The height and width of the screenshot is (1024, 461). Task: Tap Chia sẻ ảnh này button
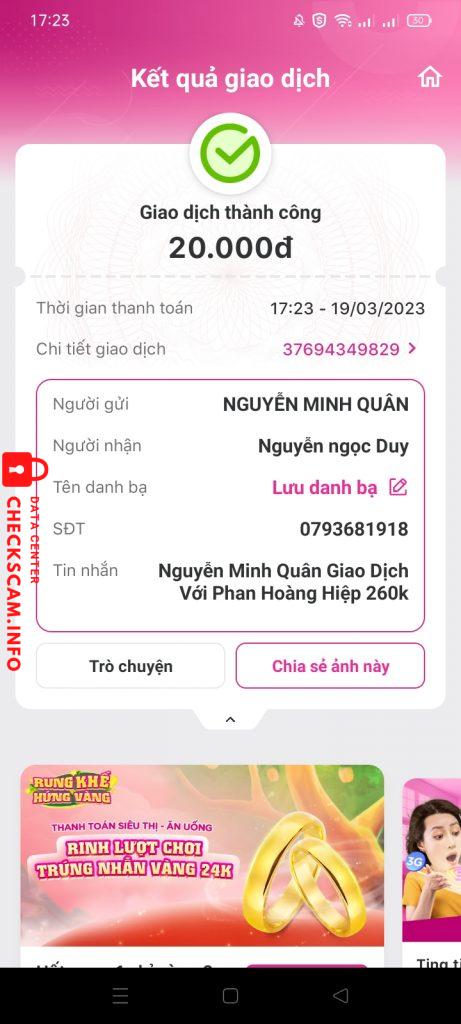point(330,666)
